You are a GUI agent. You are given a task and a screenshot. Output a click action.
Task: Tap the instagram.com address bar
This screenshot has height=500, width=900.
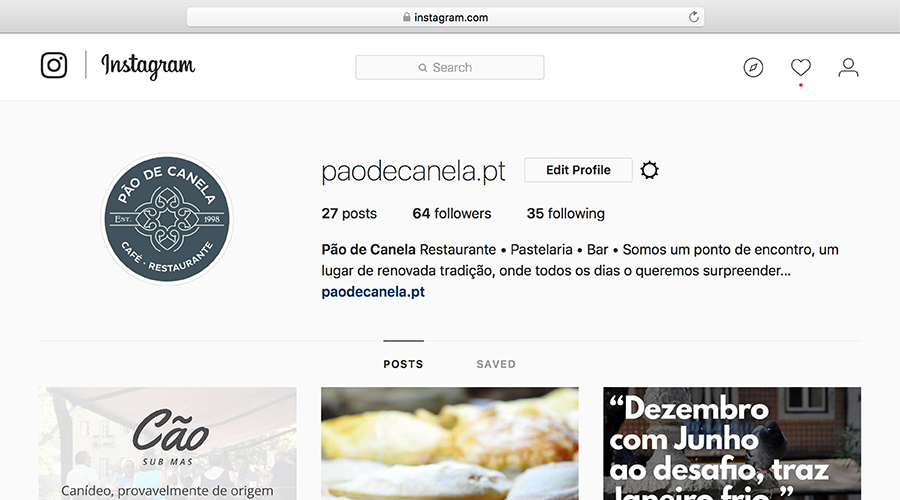coord(445,17)
